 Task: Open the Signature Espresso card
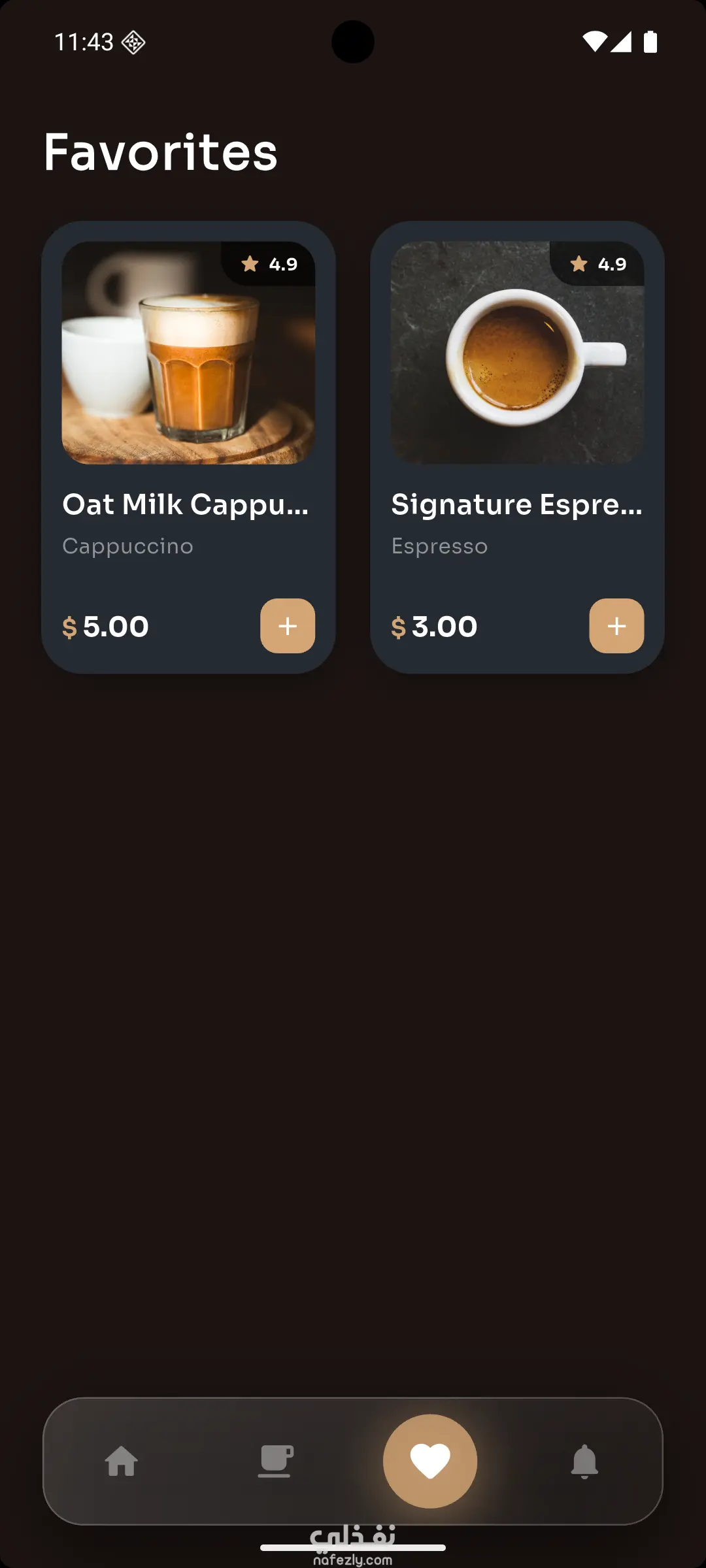516,392
